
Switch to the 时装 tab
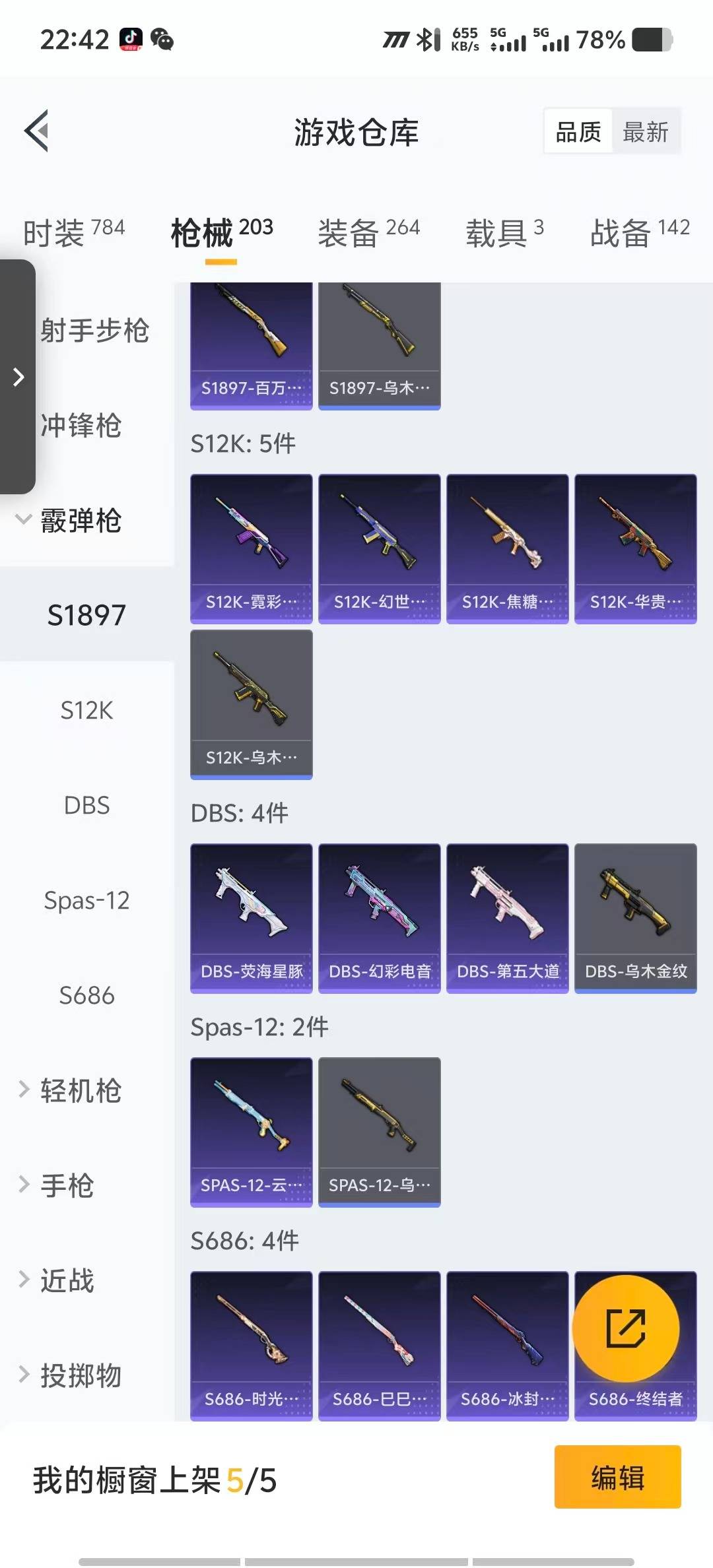73,232
